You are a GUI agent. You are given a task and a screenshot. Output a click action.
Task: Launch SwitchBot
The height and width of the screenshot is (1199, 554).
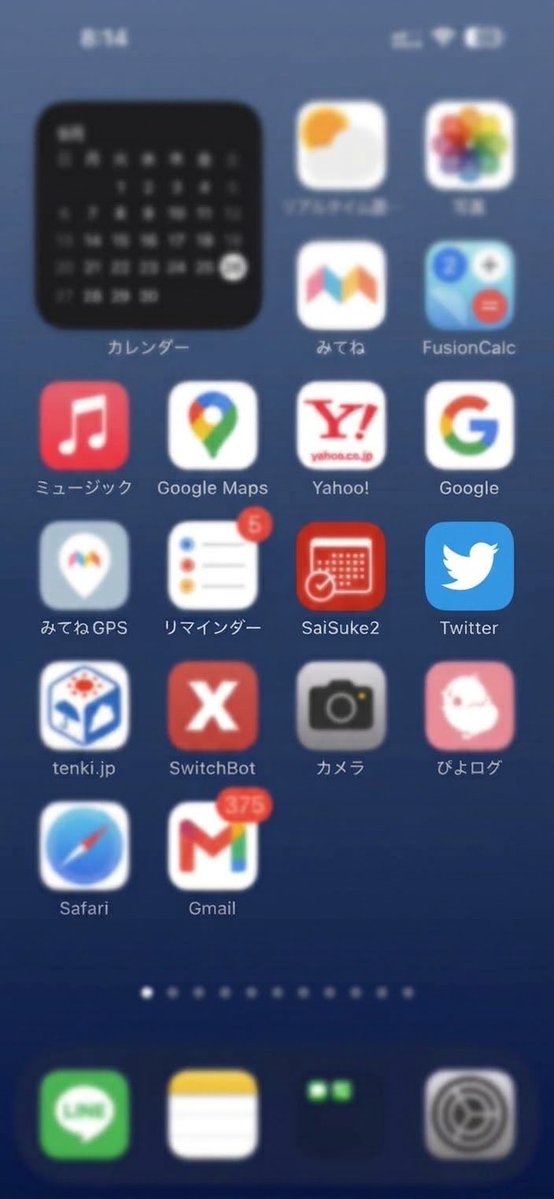tap(213, 706)
